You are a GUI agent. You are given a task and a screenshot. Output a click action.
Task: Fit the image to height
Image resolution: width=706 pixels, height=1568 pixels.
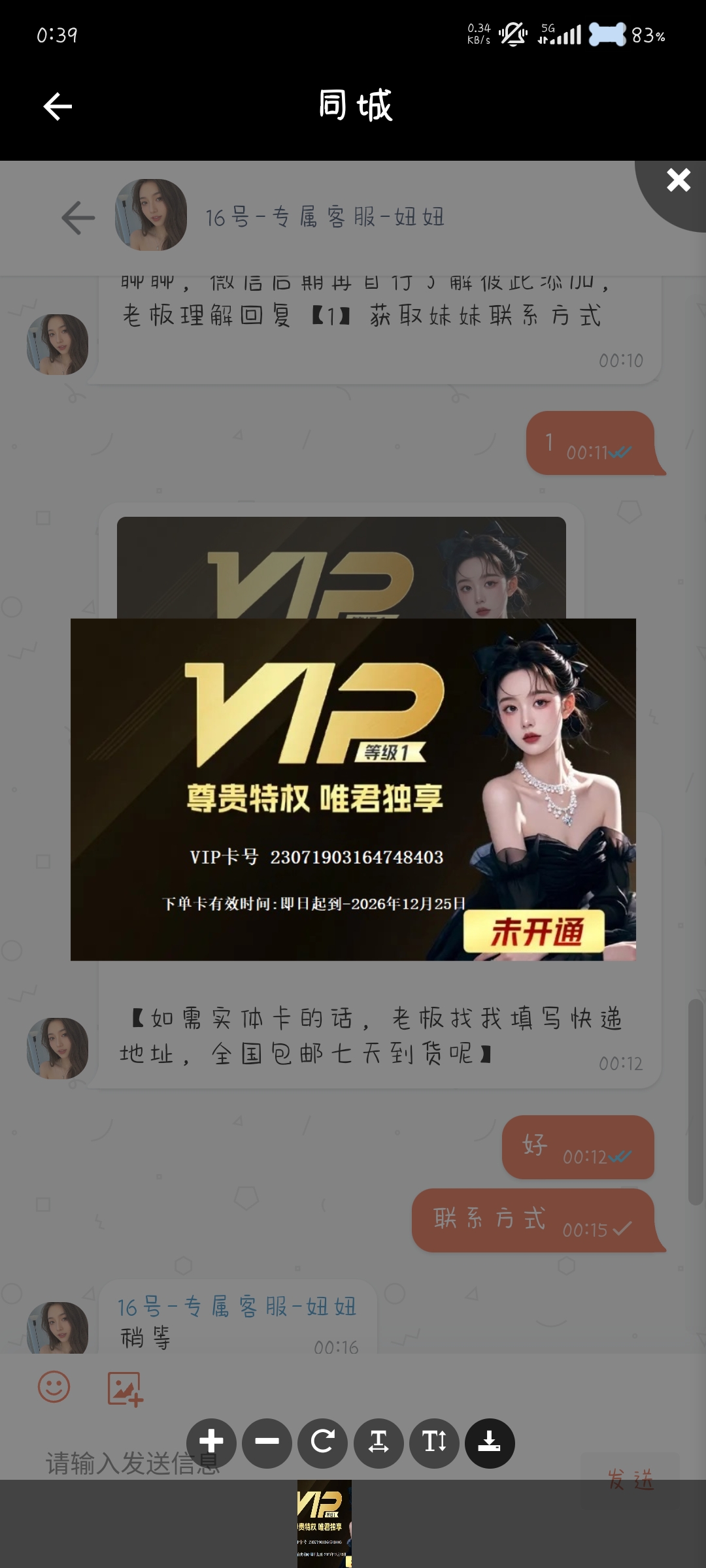(434, 1443)
